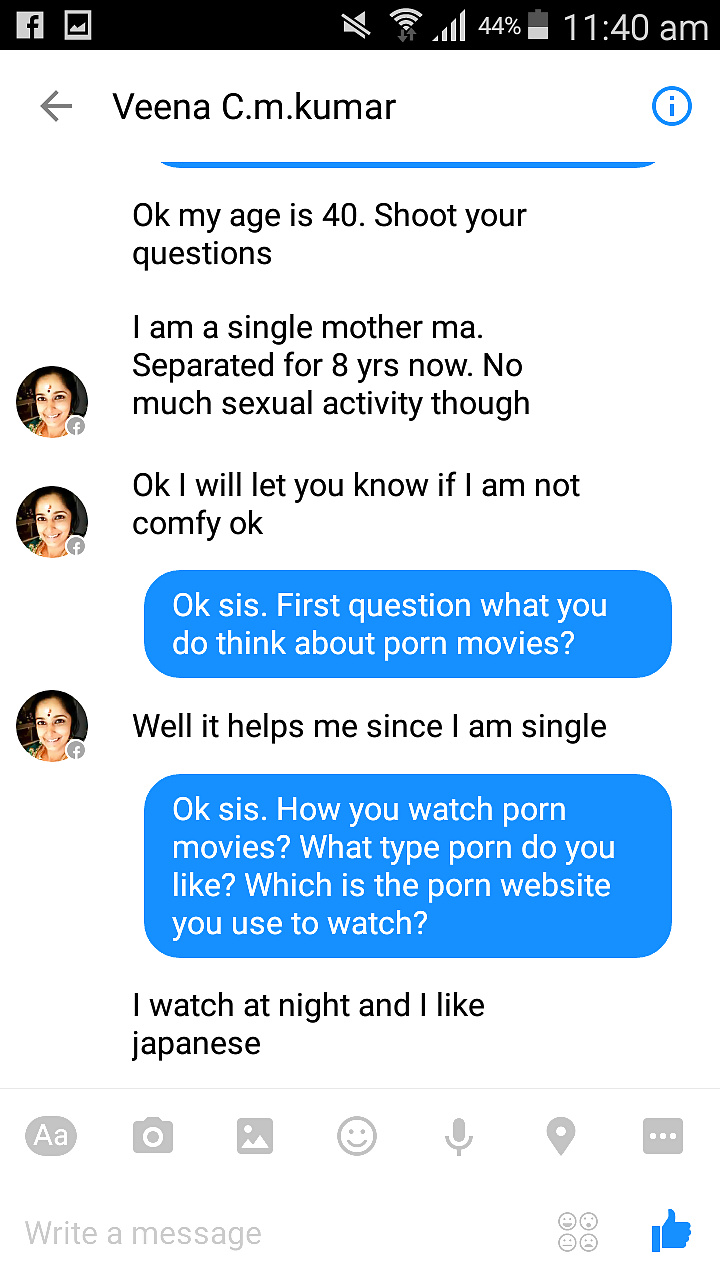Tap the Aa text keyboard icon

click(51, 1136)
